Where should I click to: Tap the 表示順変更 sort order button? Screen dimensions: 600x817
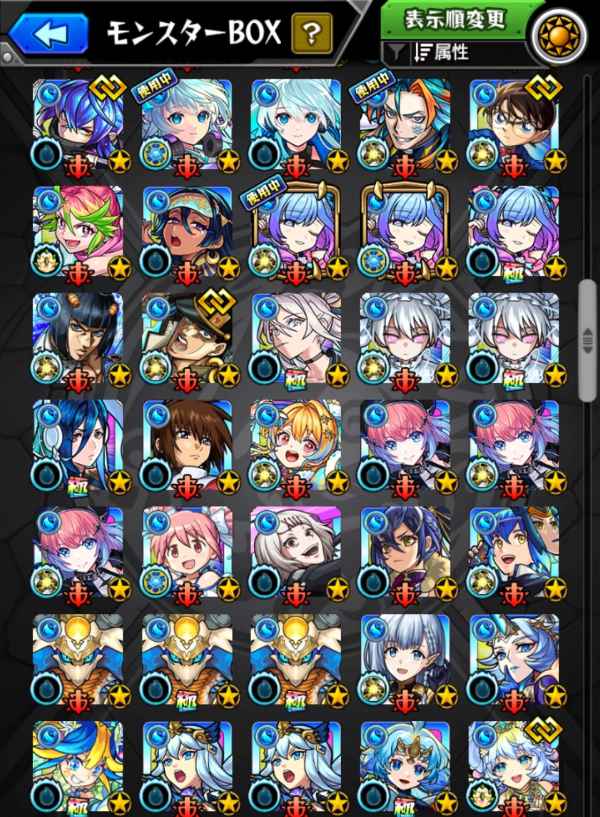click(x=455, y=20)
